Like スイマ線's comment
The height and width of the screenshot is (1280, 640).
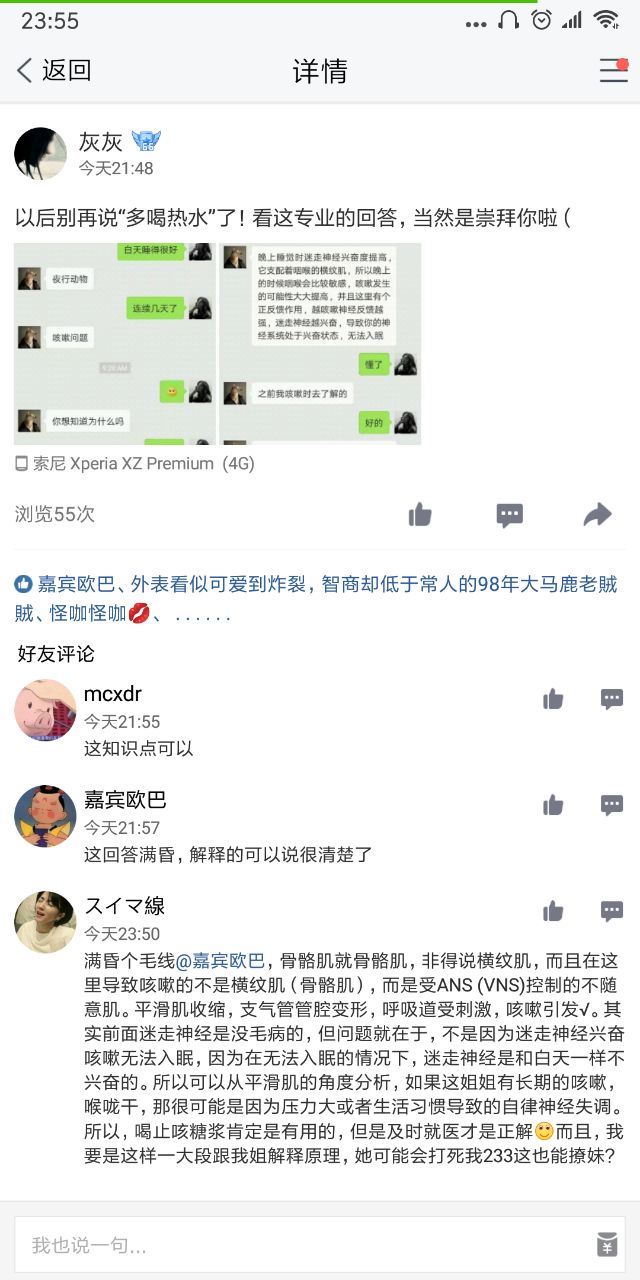(x=553, y=911)
